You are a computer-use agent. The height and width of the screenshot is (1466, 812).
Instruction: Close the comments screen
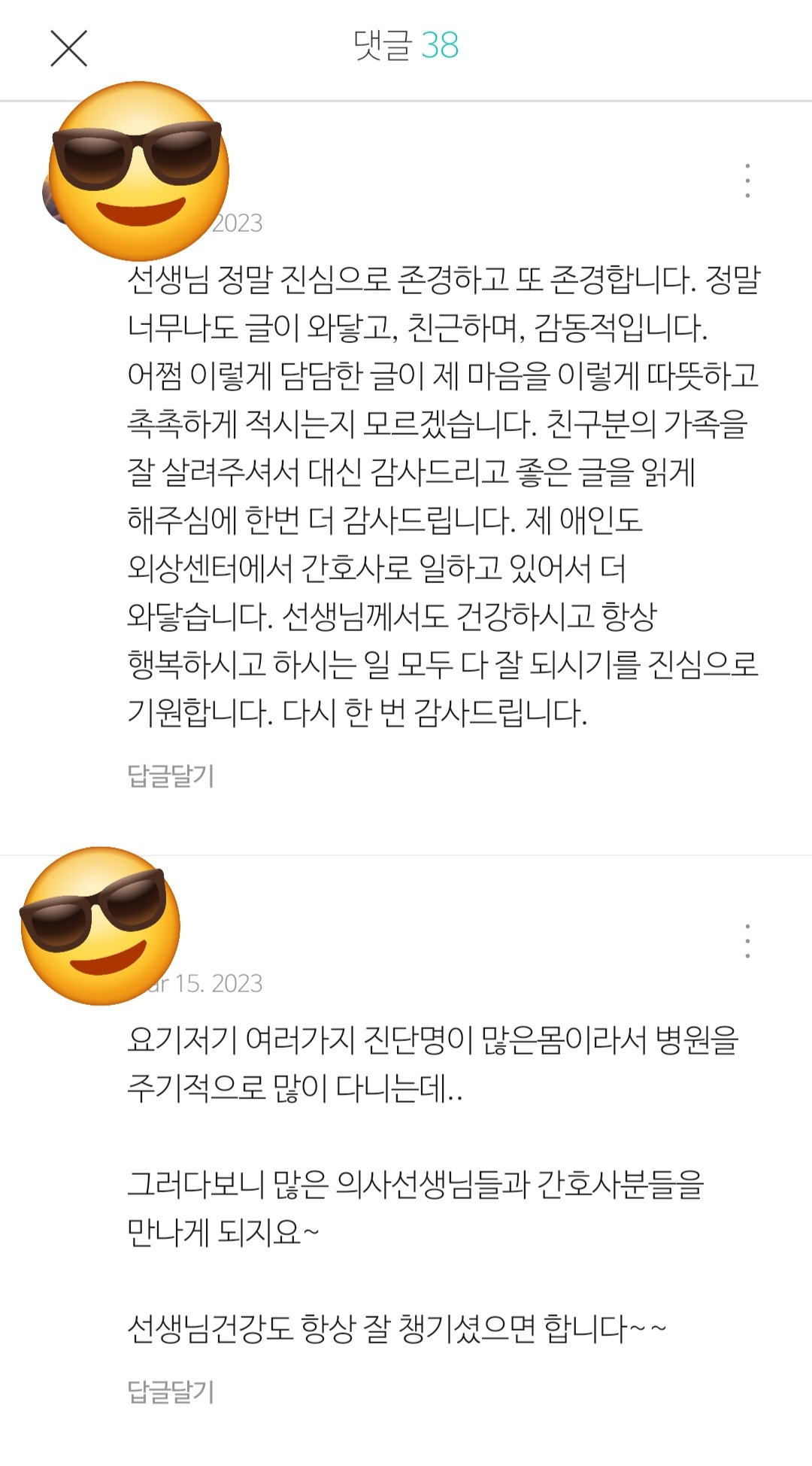[68, 48]
